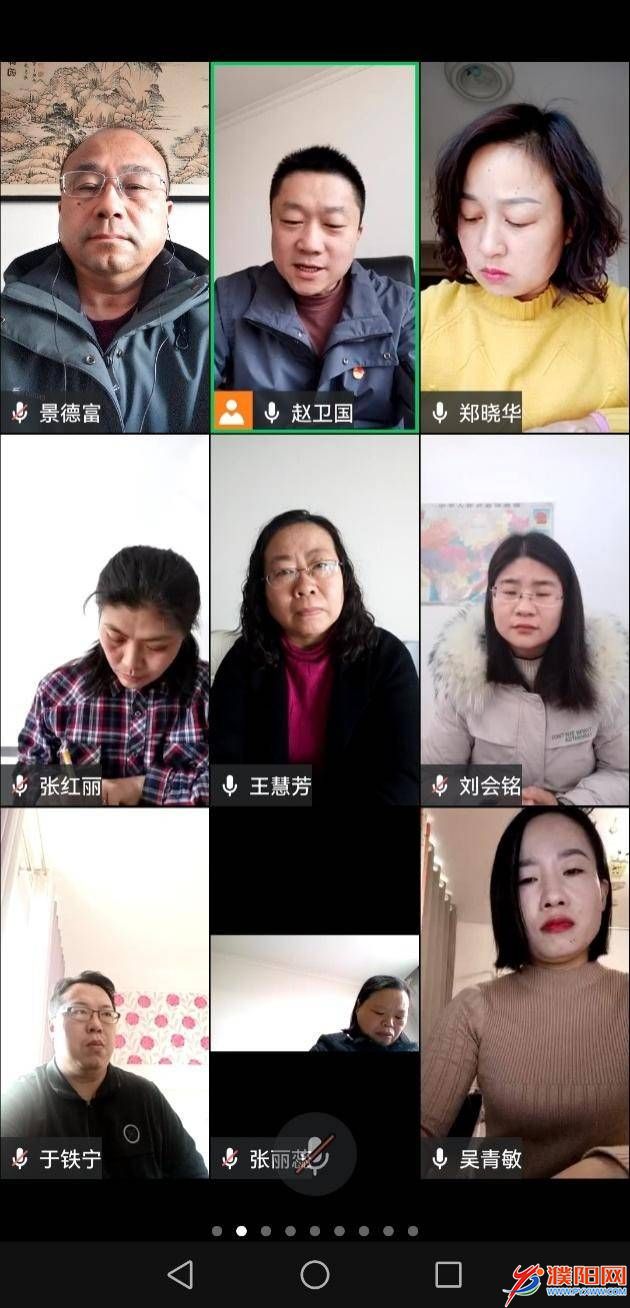Screen dimensions: 630x1308
Task: Select speaker 赵卫国's video tile
Action: pyautogui.click(x=314, y=247)
